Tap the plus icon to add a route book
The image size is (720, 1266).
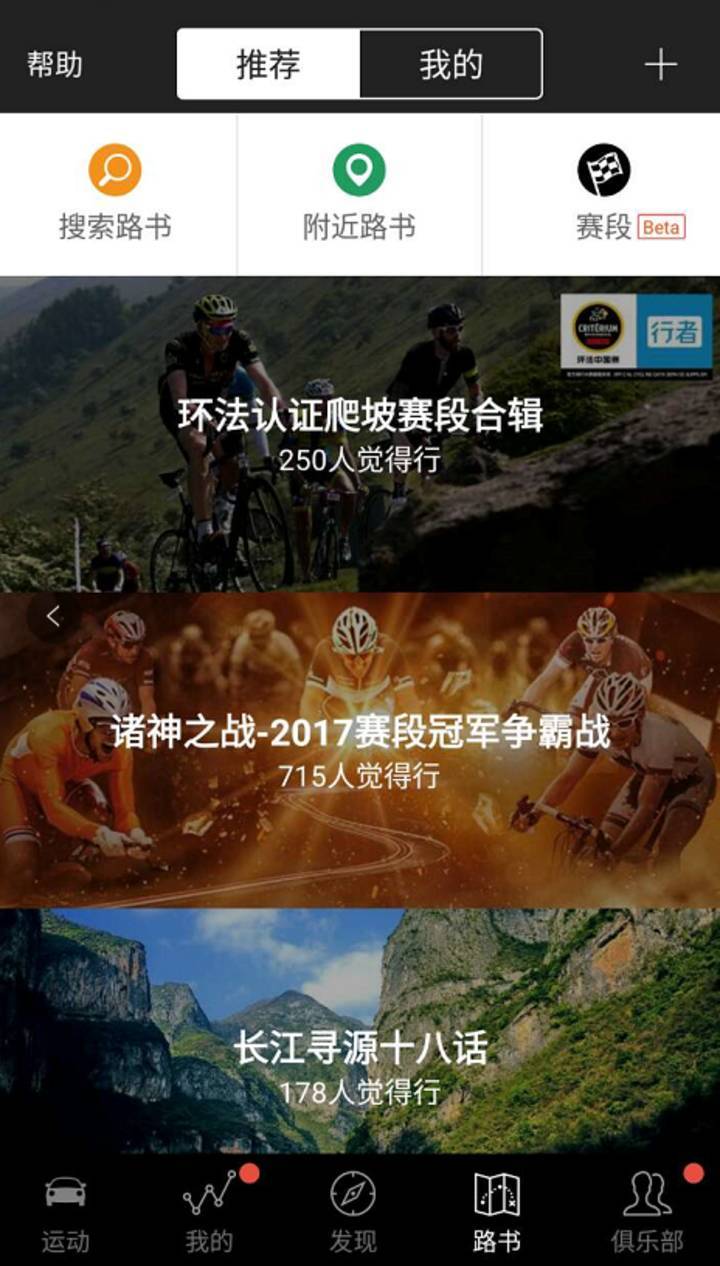[x=660, y=65]
